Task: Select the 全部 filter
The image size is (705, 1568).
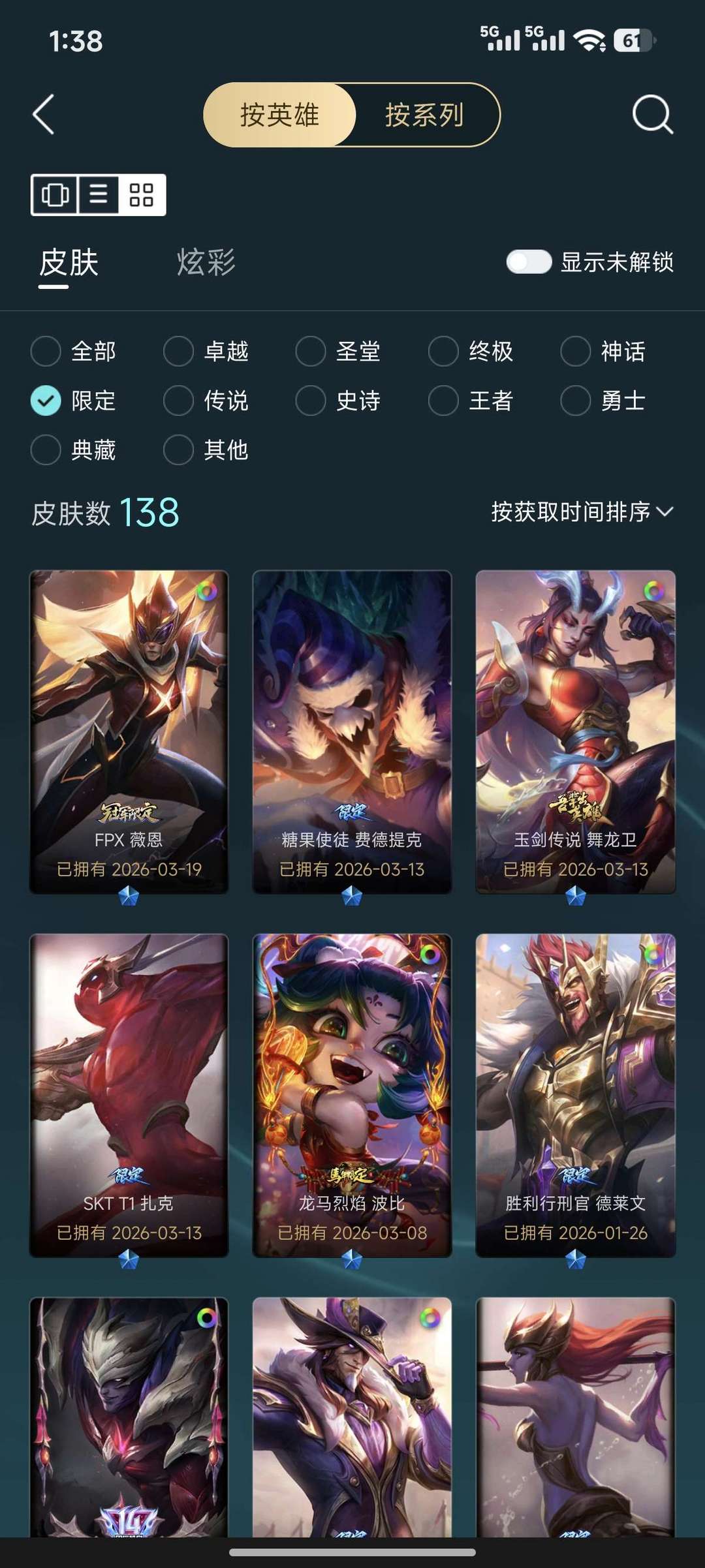Action: 46,351
